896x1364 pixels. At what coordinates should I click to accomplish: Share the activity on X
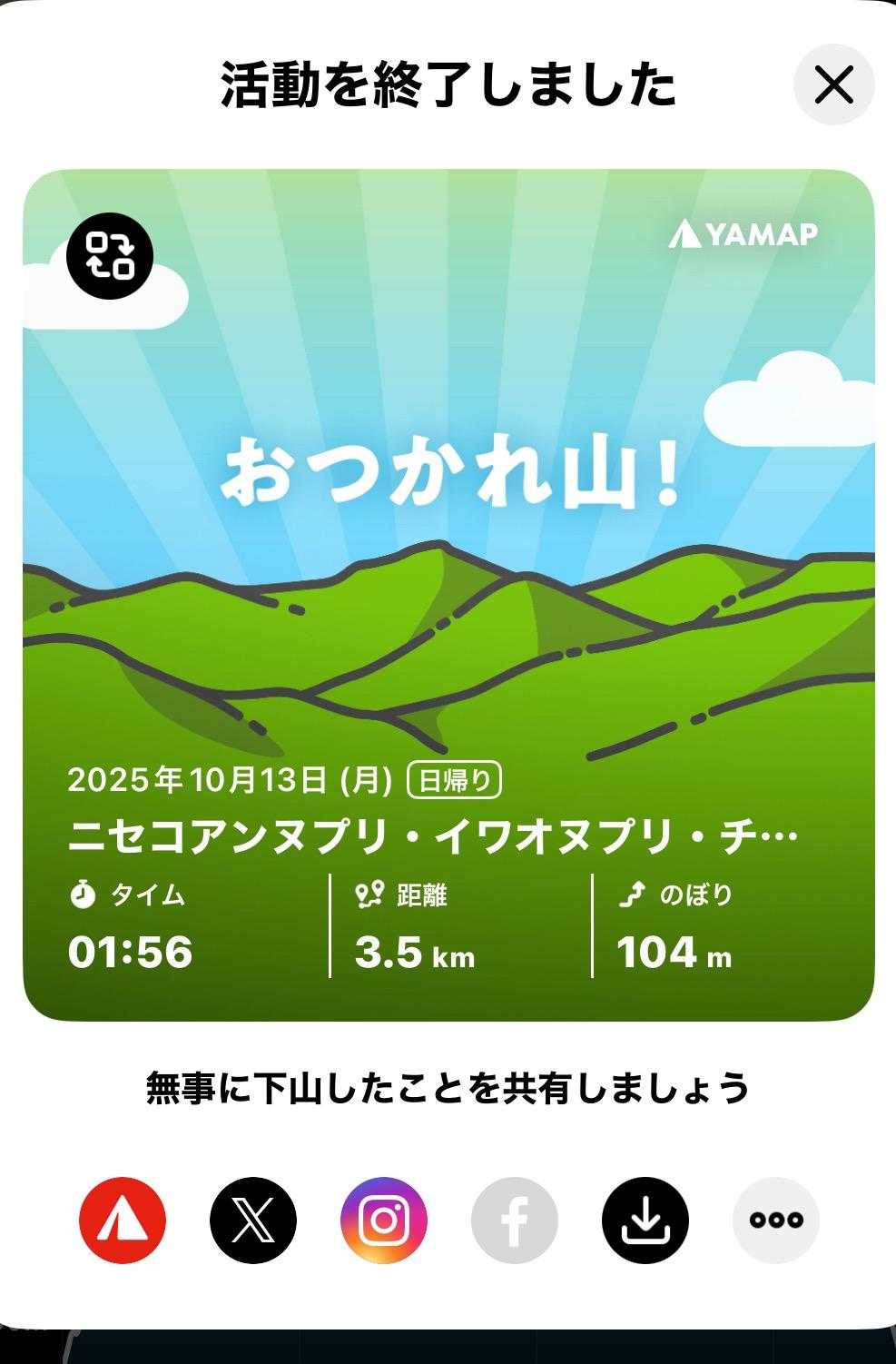pos(253,1220)
